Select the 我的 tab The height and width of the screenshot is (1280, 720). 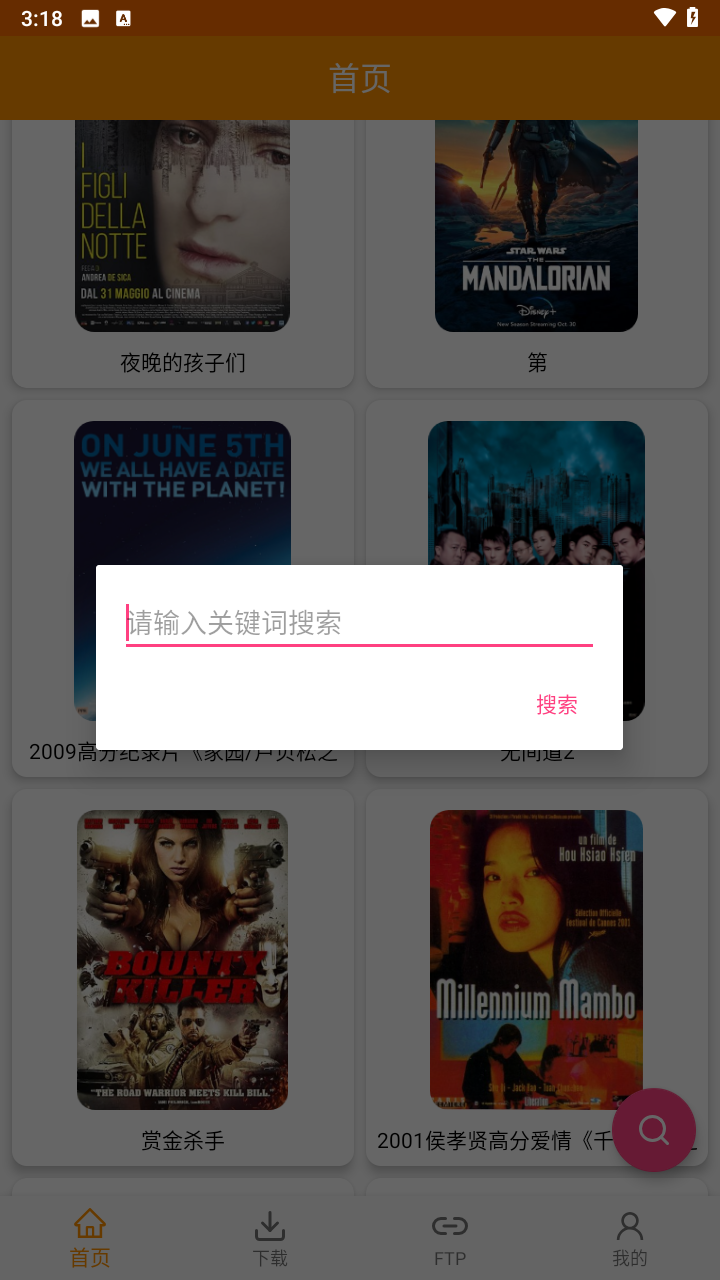pyautogui.click(x=629, y=1237)
